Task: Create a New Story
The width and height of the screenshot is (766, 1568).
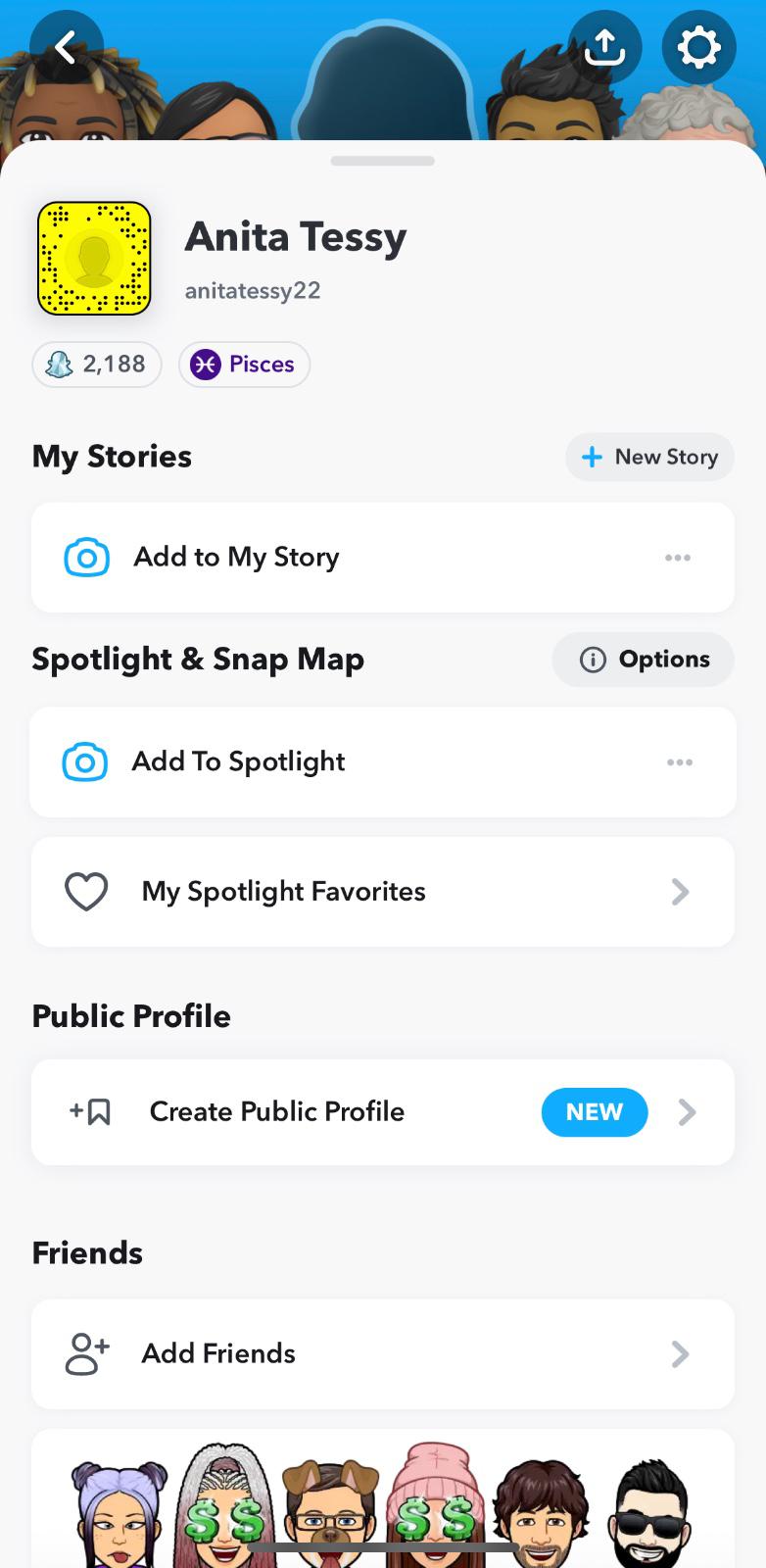Action: (x=649, y=457)
